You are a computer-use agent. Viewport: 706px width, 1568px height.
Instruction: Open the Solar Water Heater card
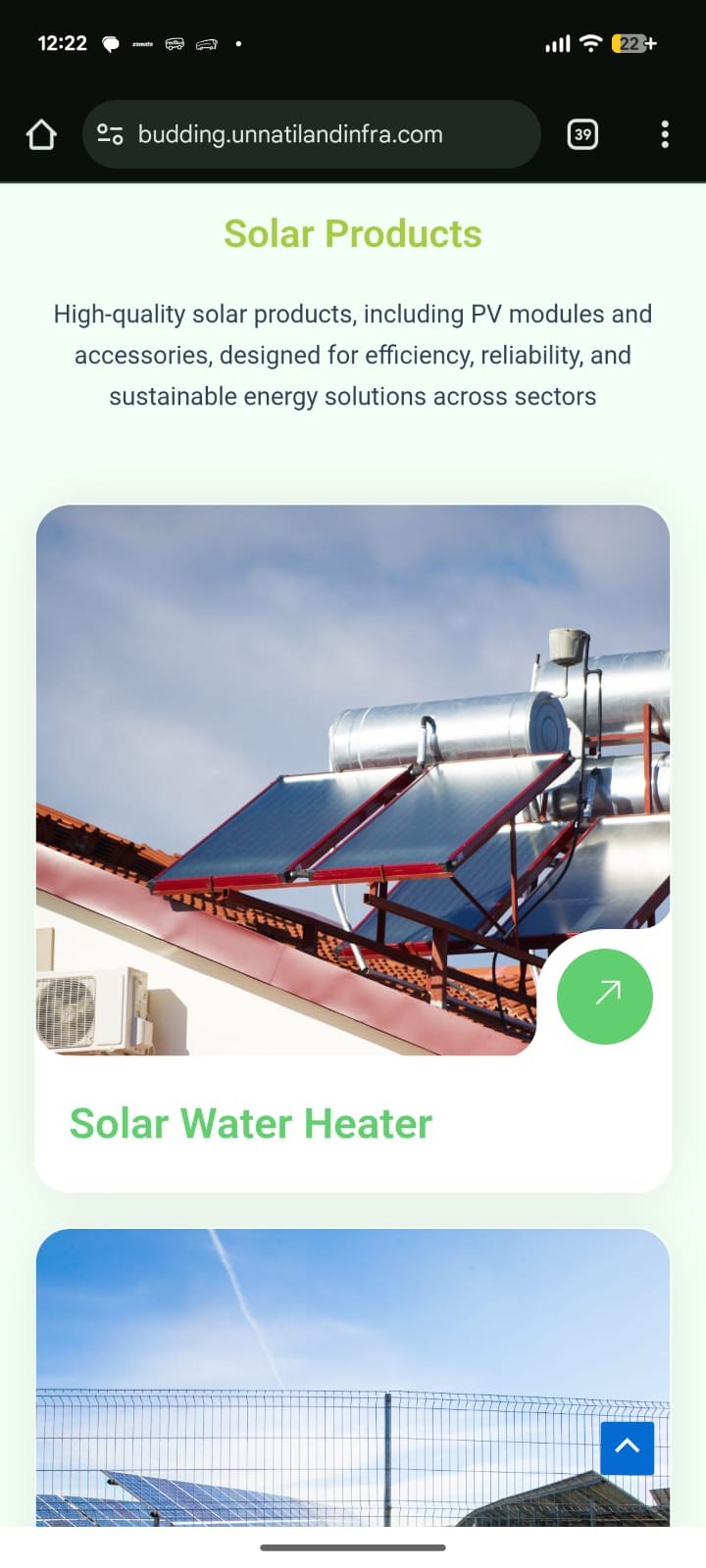[250, 1123]
